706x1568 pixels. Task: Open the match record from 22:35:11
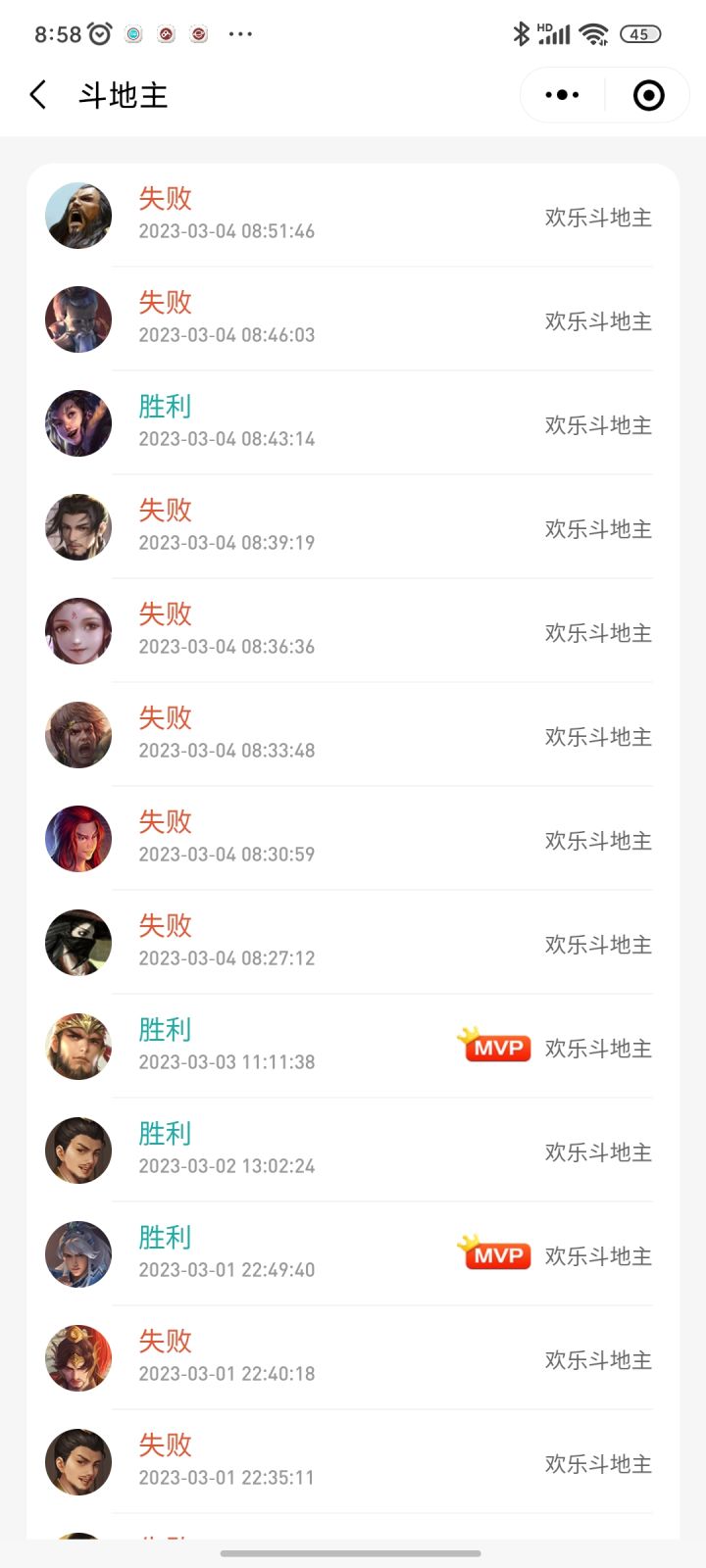(x=353, y=1462)
